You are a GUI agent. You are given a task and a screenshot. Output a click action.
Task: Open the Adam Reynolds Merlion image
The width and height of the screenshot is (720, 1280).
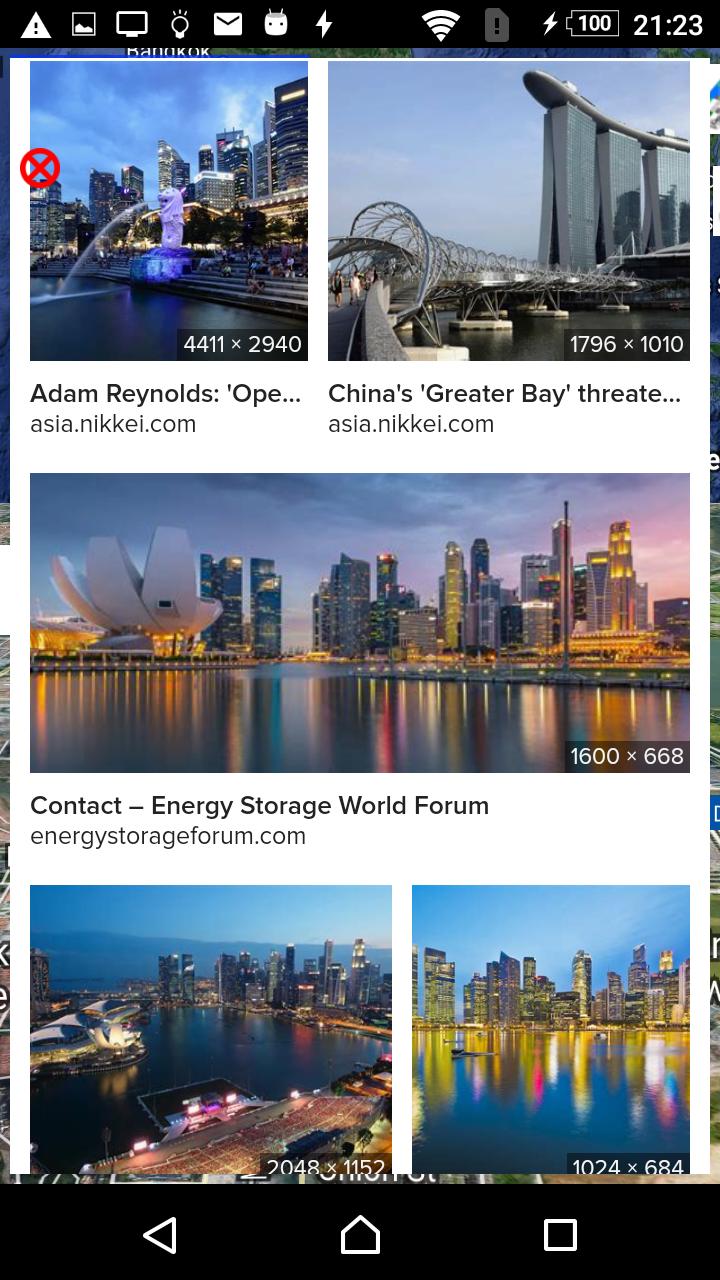[169, 211]
